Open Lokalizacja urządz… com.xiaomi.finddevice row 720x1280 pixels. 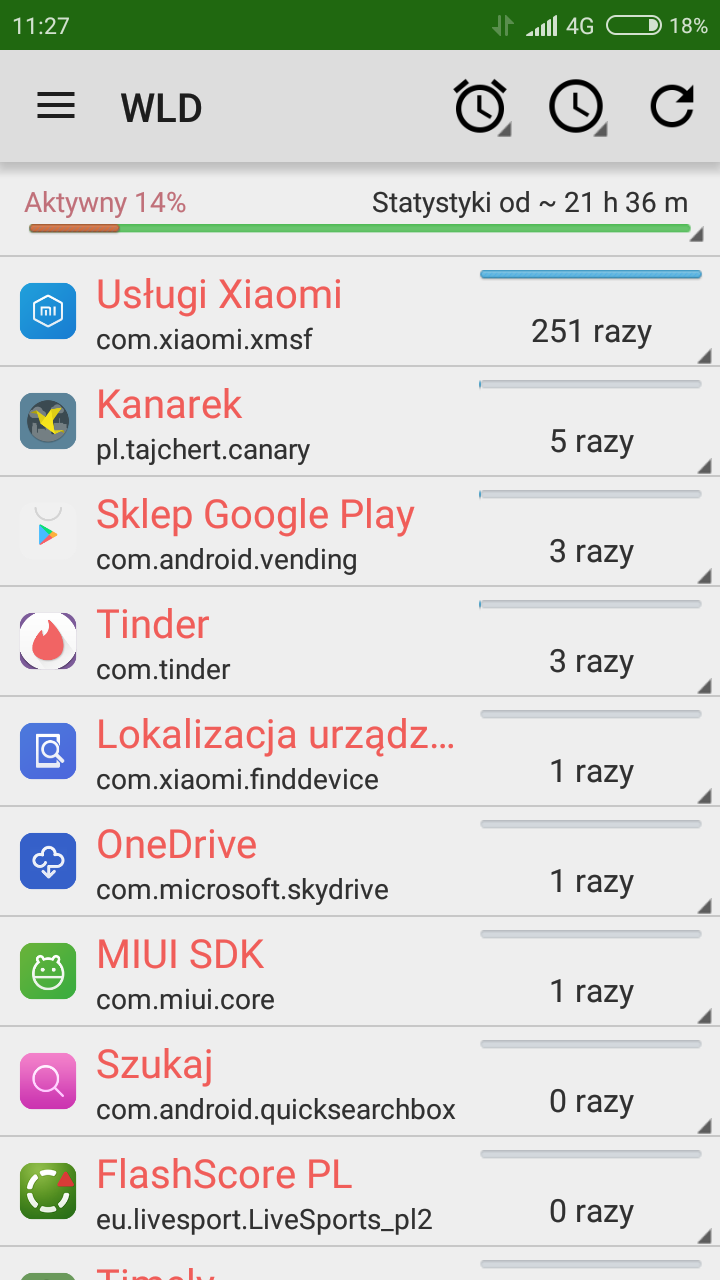click(x=360, y=752)
